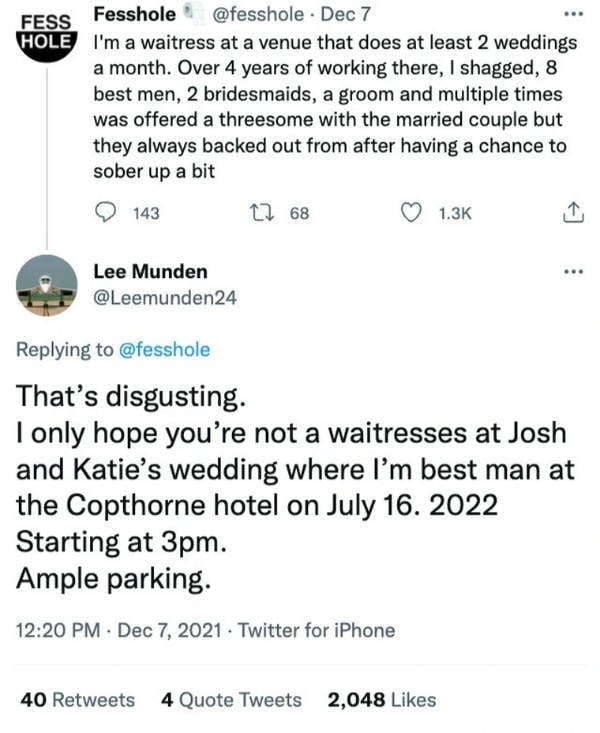Open overflow menu on Lee Munden's reply

(572, 272)
